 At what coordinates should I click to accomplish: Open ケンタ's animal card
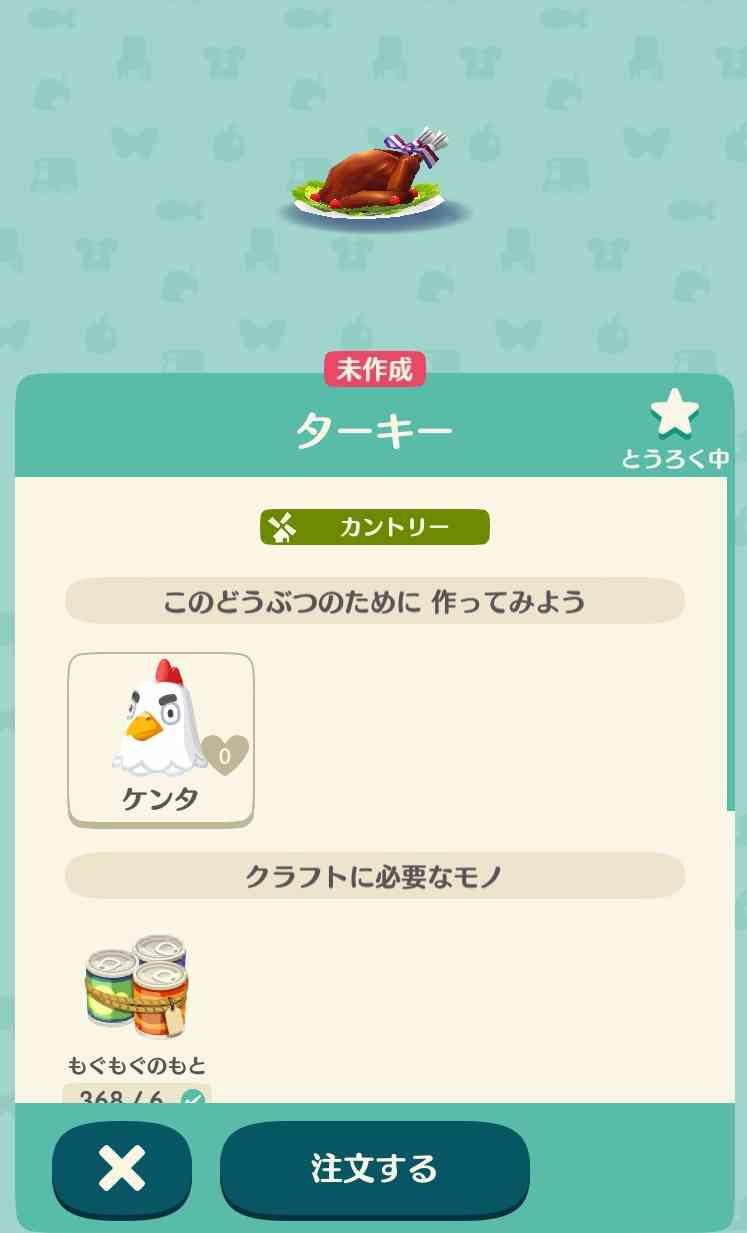coord(160,740)
